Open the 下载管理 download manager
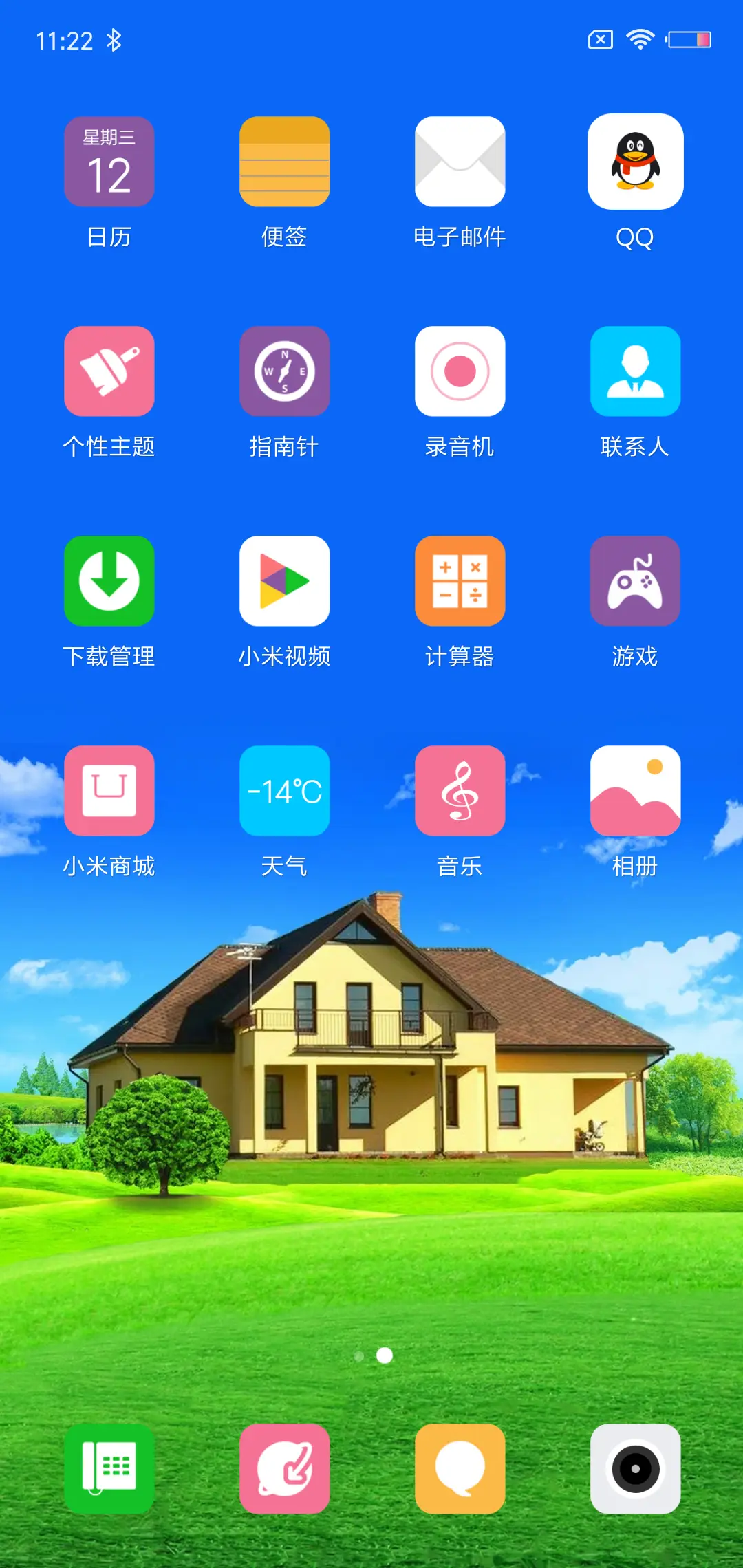 coord(109,581)
